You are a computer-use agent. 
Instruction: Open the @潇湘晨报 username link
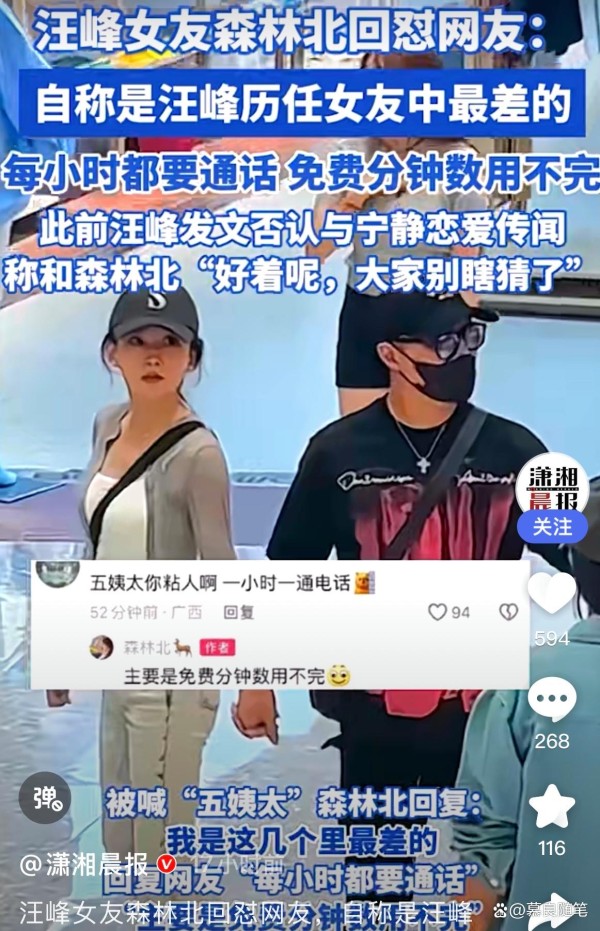tap(86, 865)
